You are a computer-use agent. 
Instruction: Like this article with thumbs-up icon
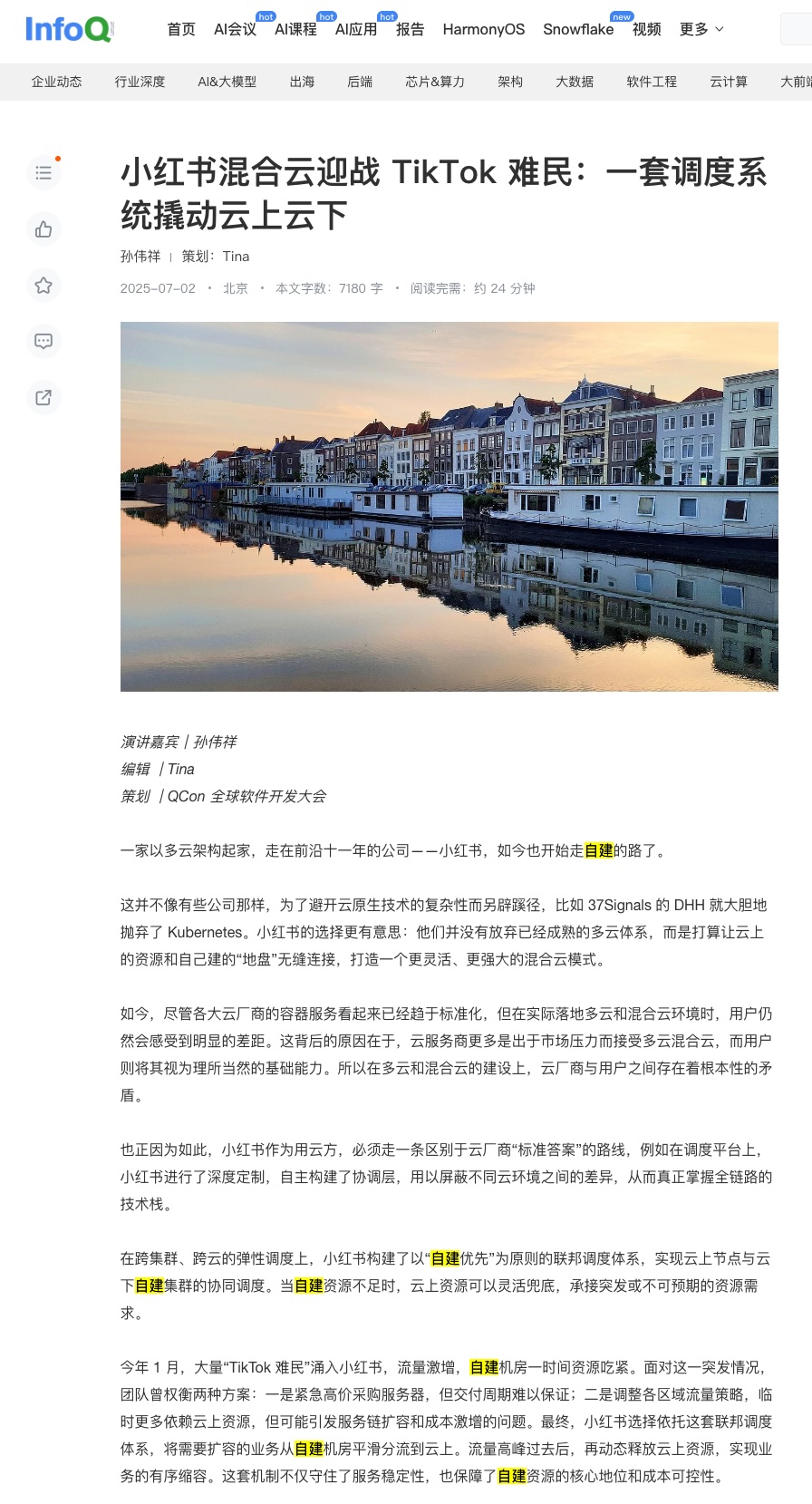pyautogui.click(x=43, y=229)
